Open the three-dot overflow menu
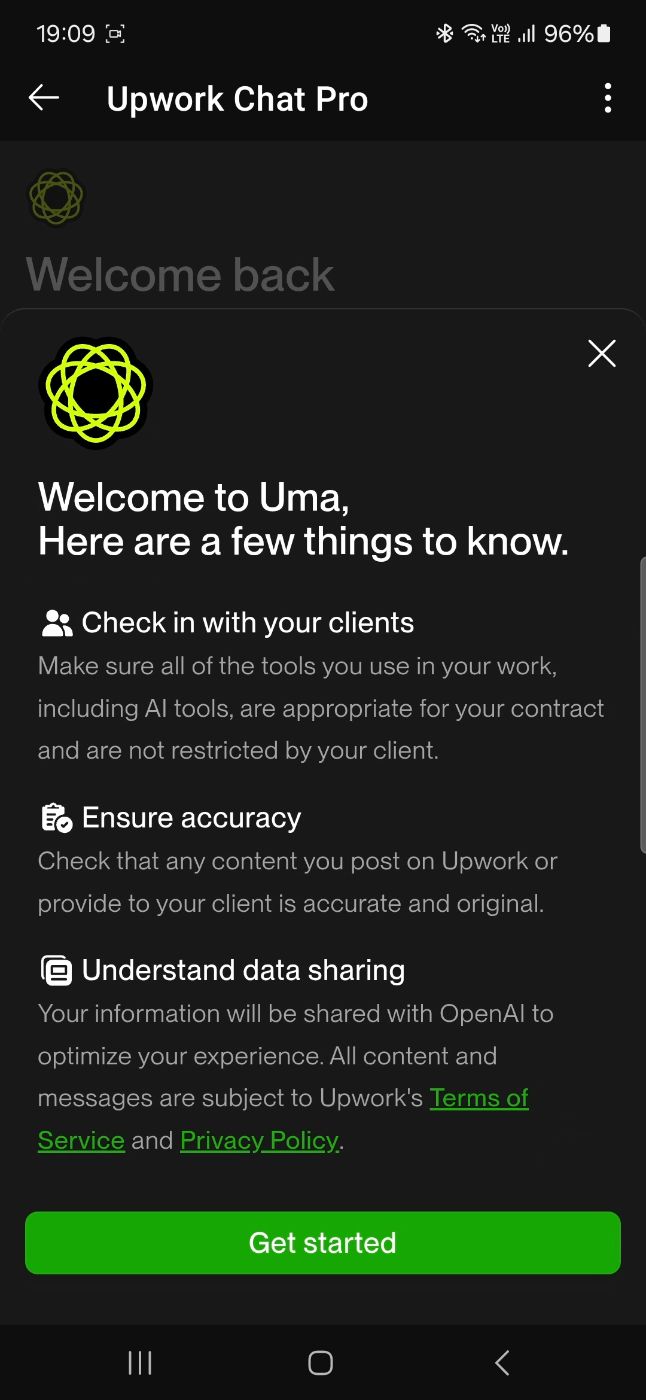The image size is (646, 1400). pyautogui.click(x=607, y=98)
